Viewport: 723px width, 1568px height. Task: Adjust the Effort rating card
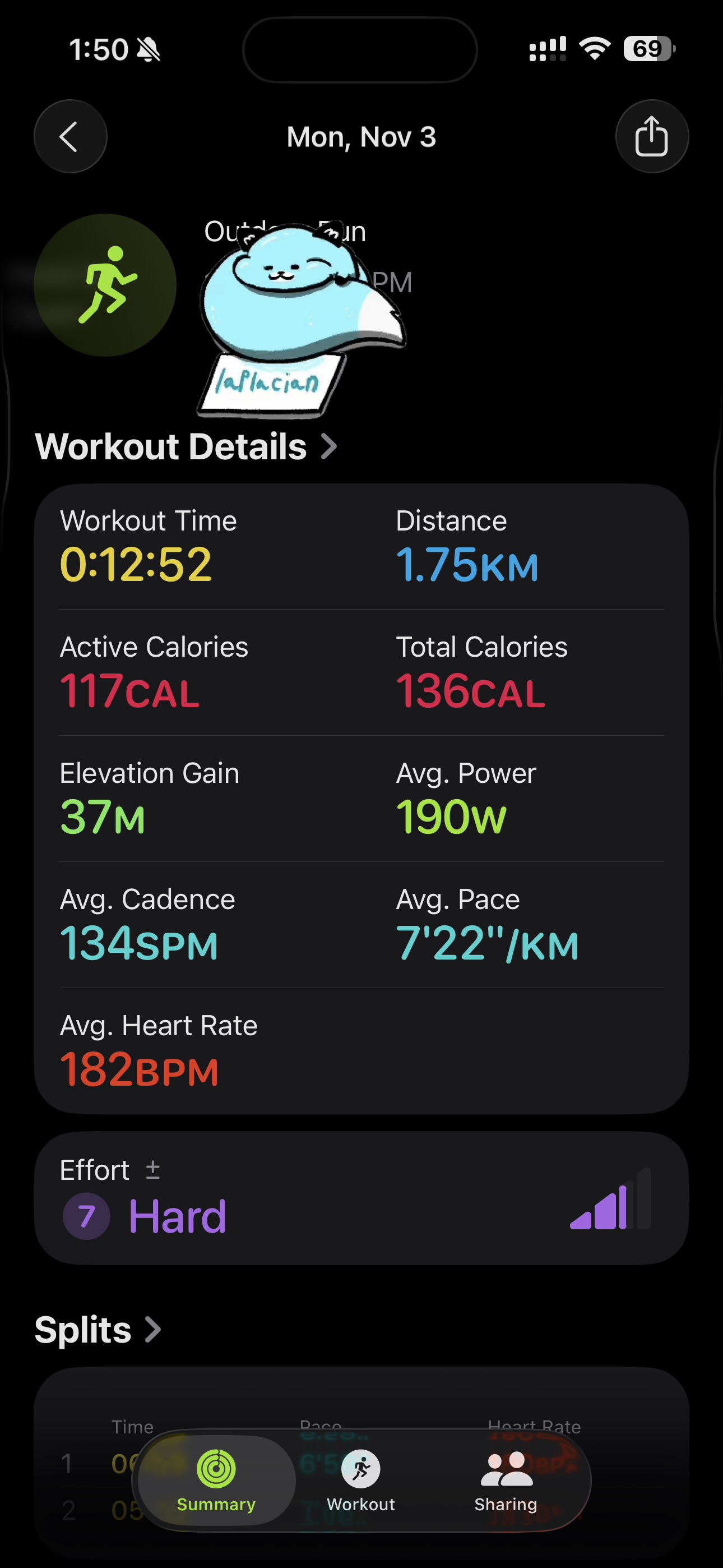tap(361, 1198)
